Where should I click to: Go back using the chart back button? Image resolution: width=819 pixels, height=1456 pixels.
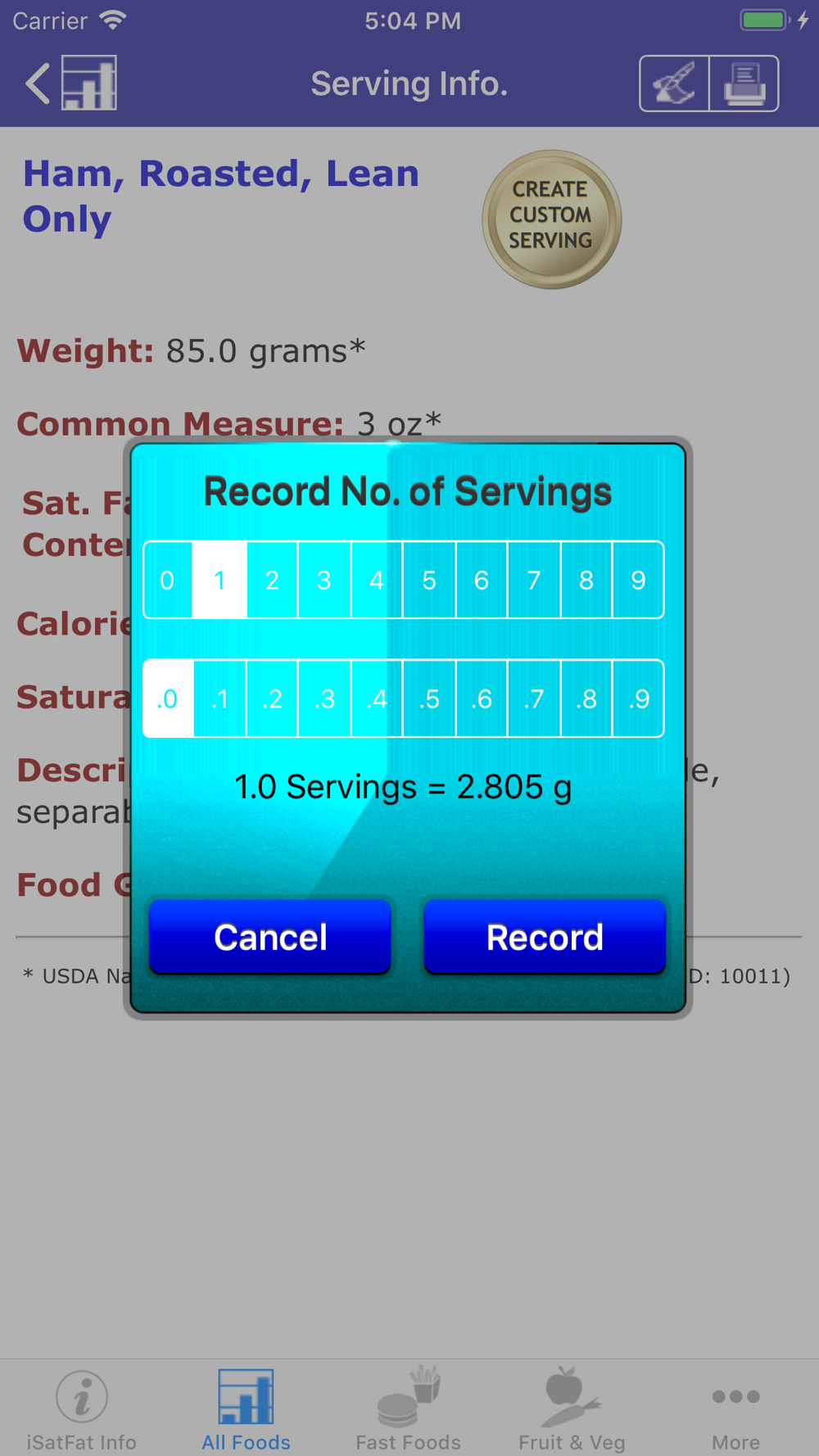71,83
